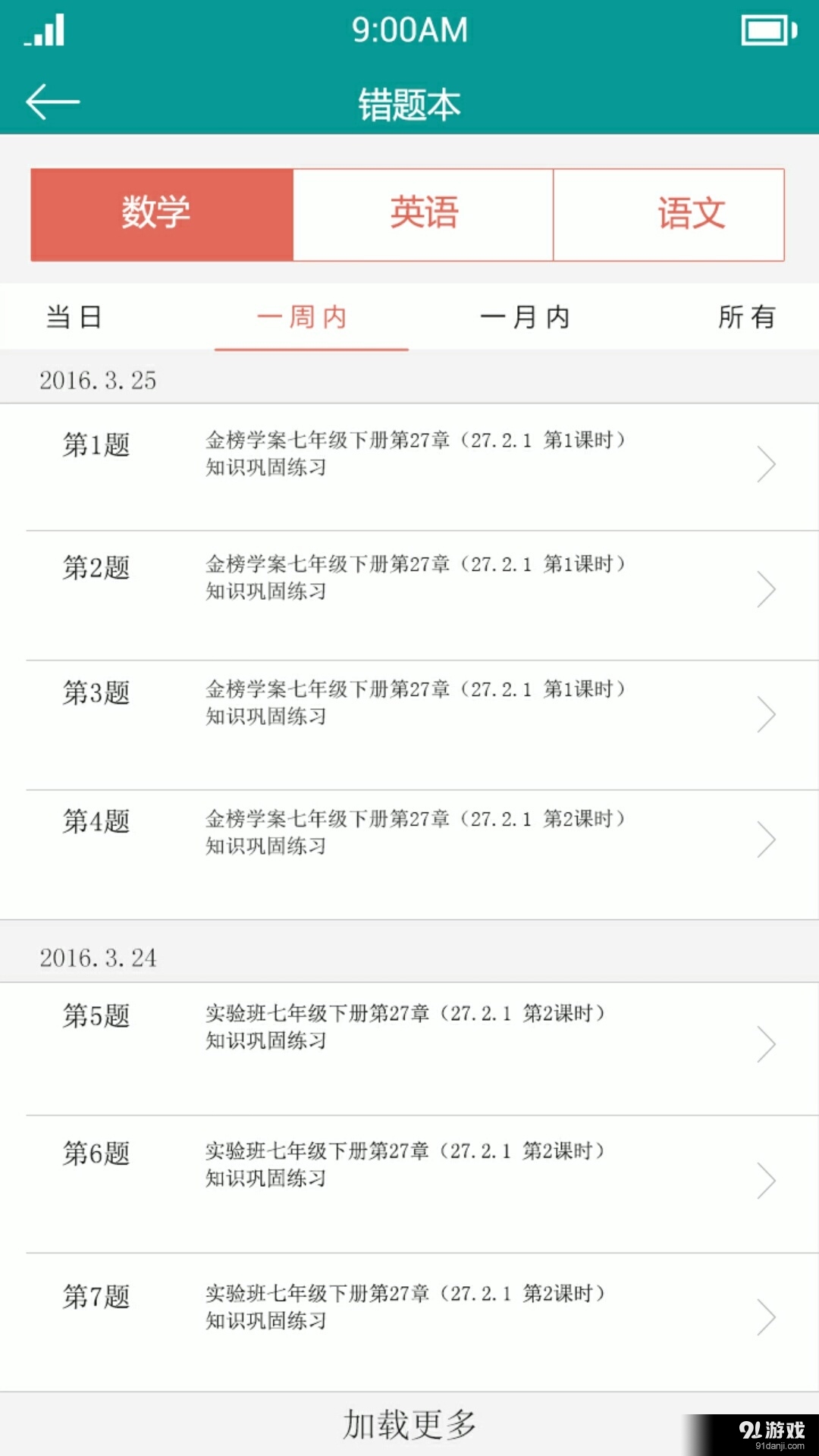819x1456 pixels.
Task: Click the red underline under 一周内
Action: [x=312, y=350]
